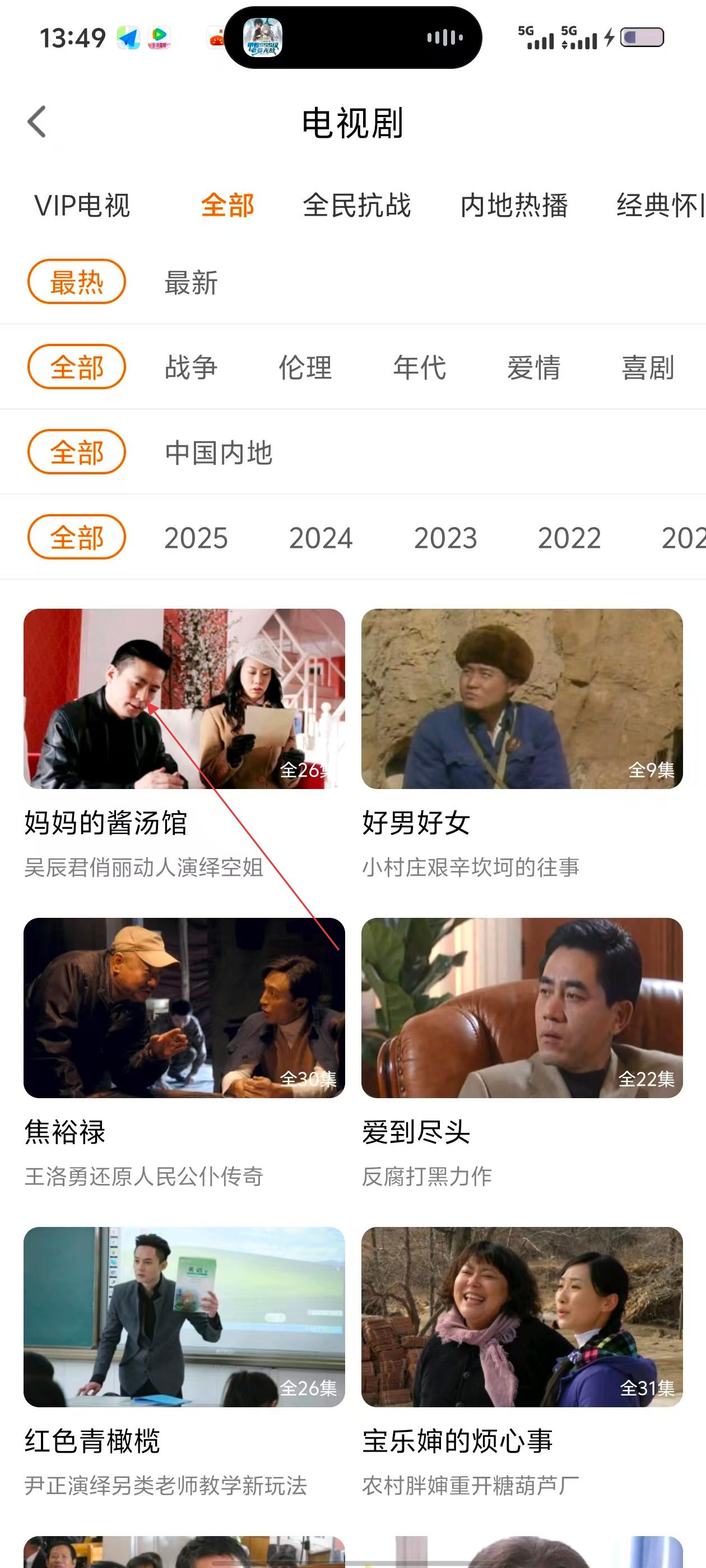The image size is (706, 1568).
Task: Filter region to 中国内地
Action: tap(219, 453)
